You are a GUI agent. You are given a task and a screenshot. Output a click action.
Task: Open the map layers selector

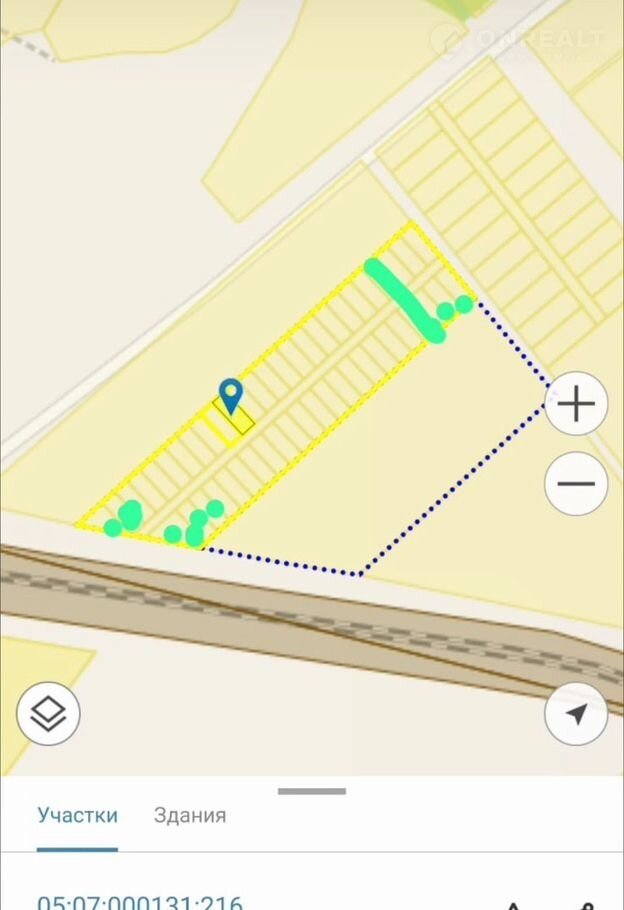(x=48, y=713)
